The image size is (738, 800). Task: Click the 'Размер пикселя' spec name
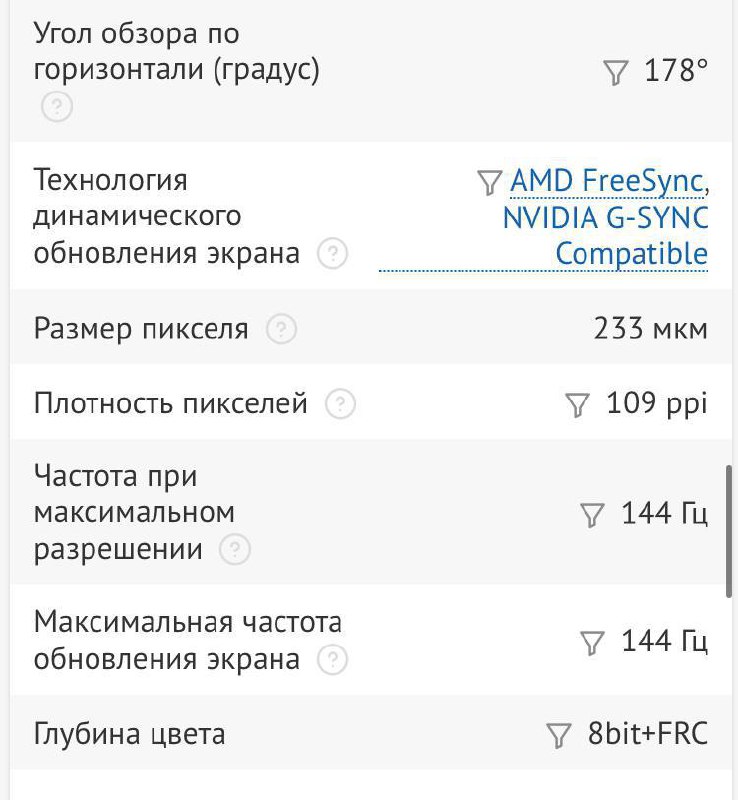pos(143,328)
